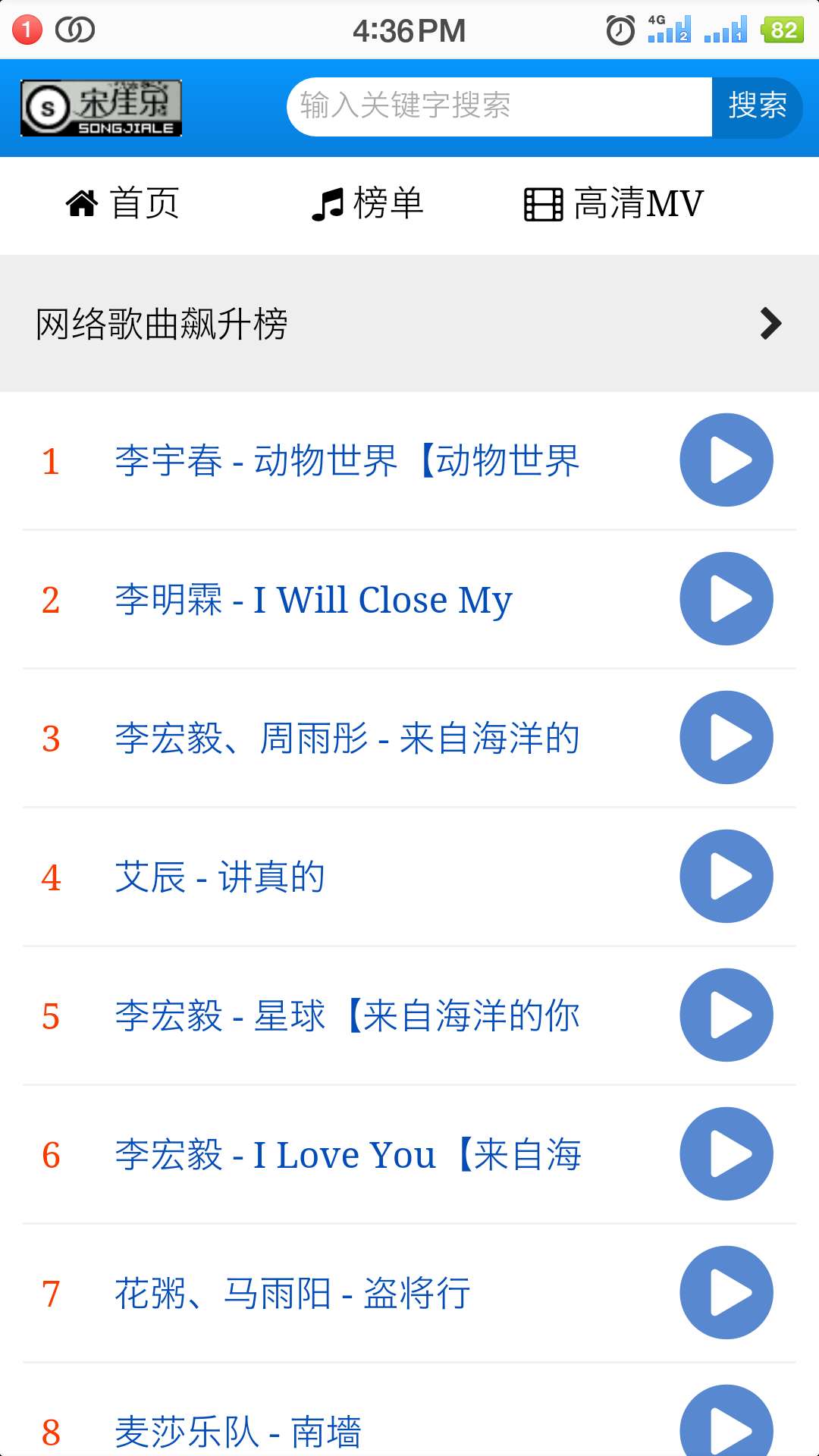
Task: Tap the keyword search input field
Action: pos(499,107)
